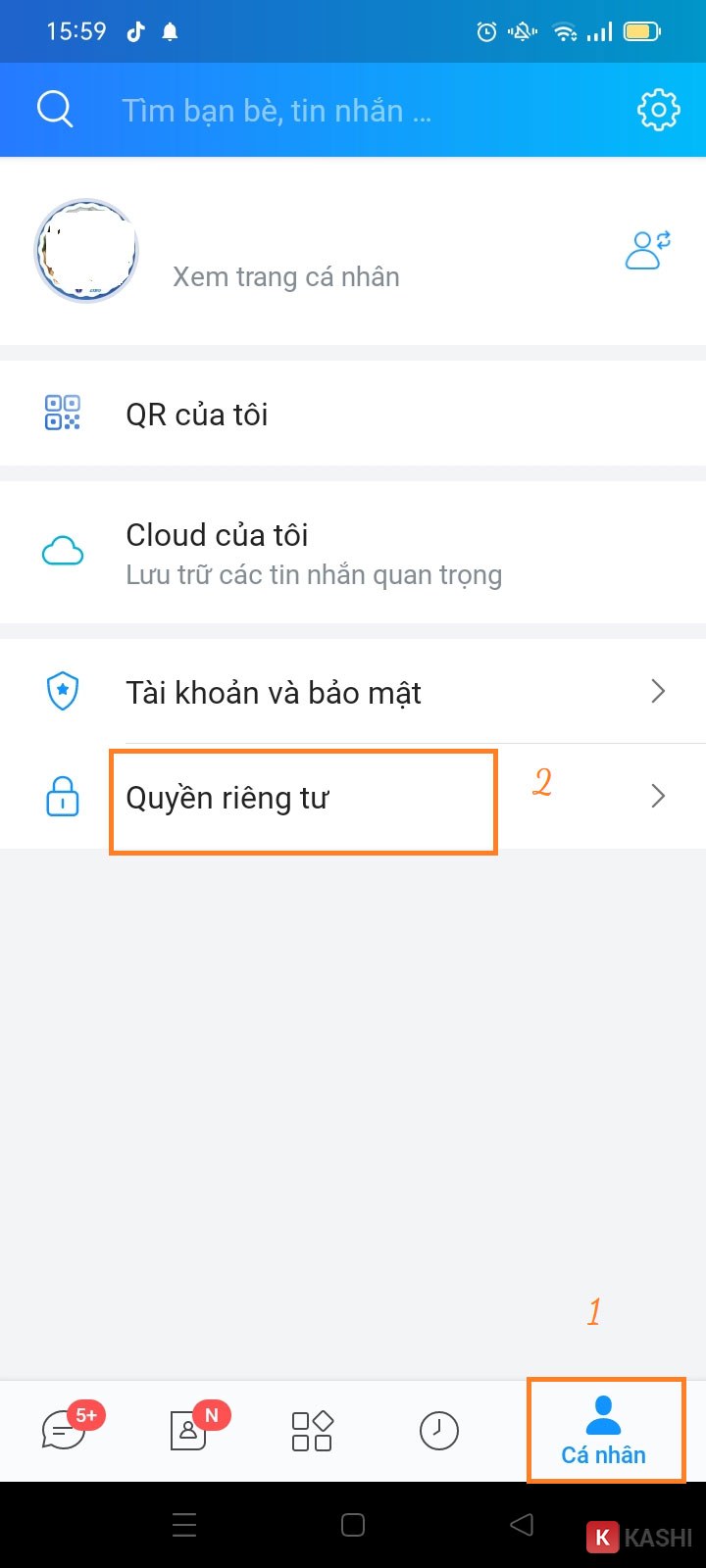Screen dimensions: 706x1568
Task: Expand 'Tài khoản và bảo mật' via its chevron
Action: 658,691
